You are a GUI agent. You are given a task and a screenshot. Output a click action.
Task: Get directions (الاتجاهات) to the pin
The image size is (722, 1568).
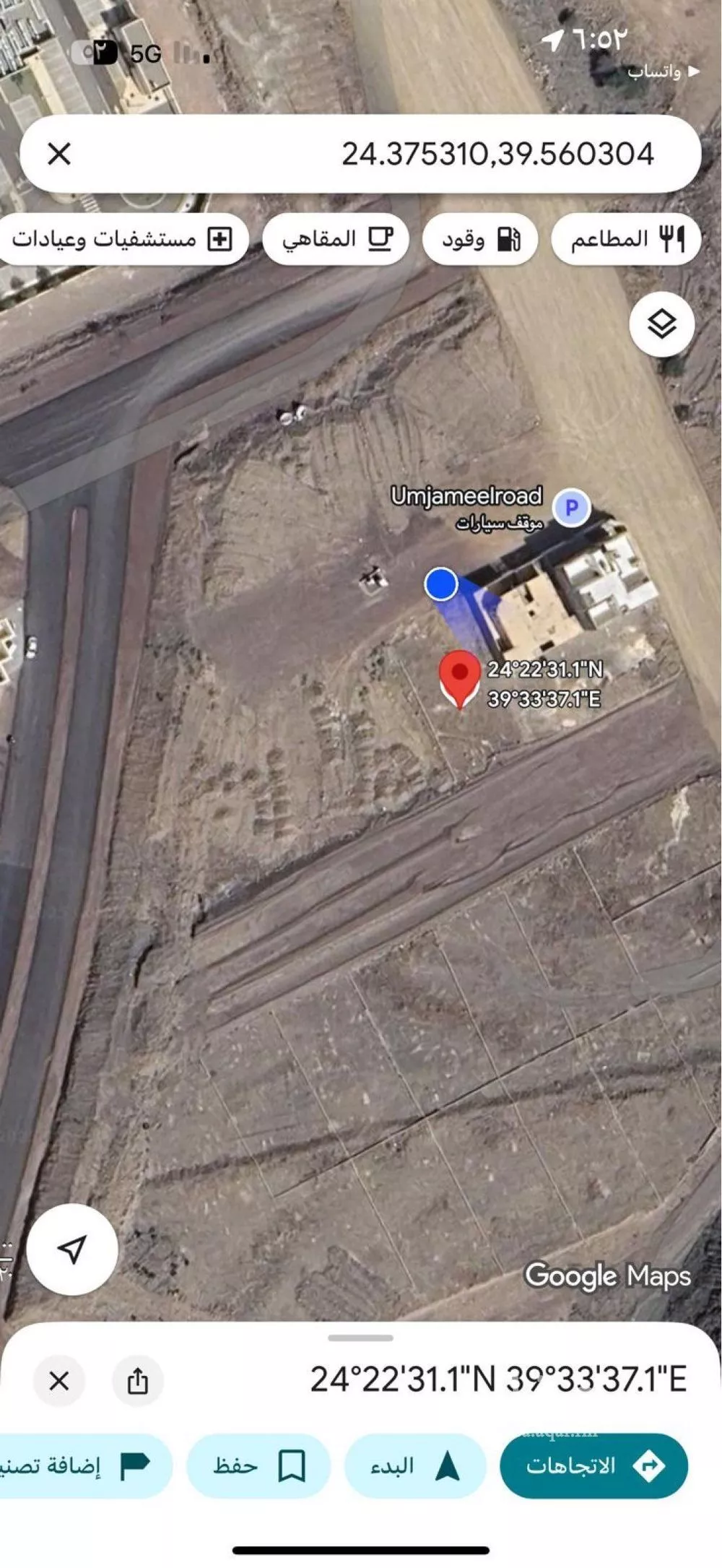pos(593,1465)
